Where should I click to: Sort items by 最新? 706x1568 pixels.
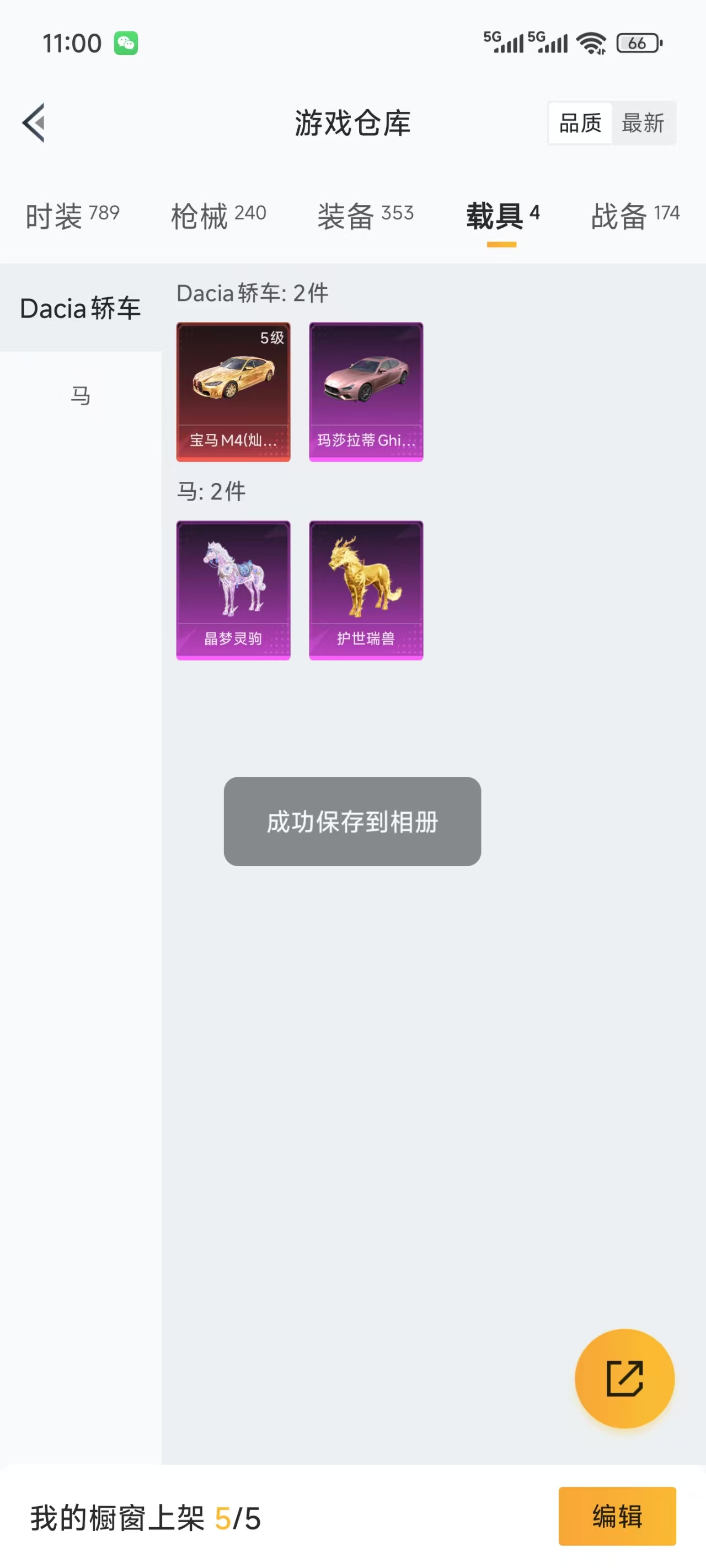(x=643, y=123)
